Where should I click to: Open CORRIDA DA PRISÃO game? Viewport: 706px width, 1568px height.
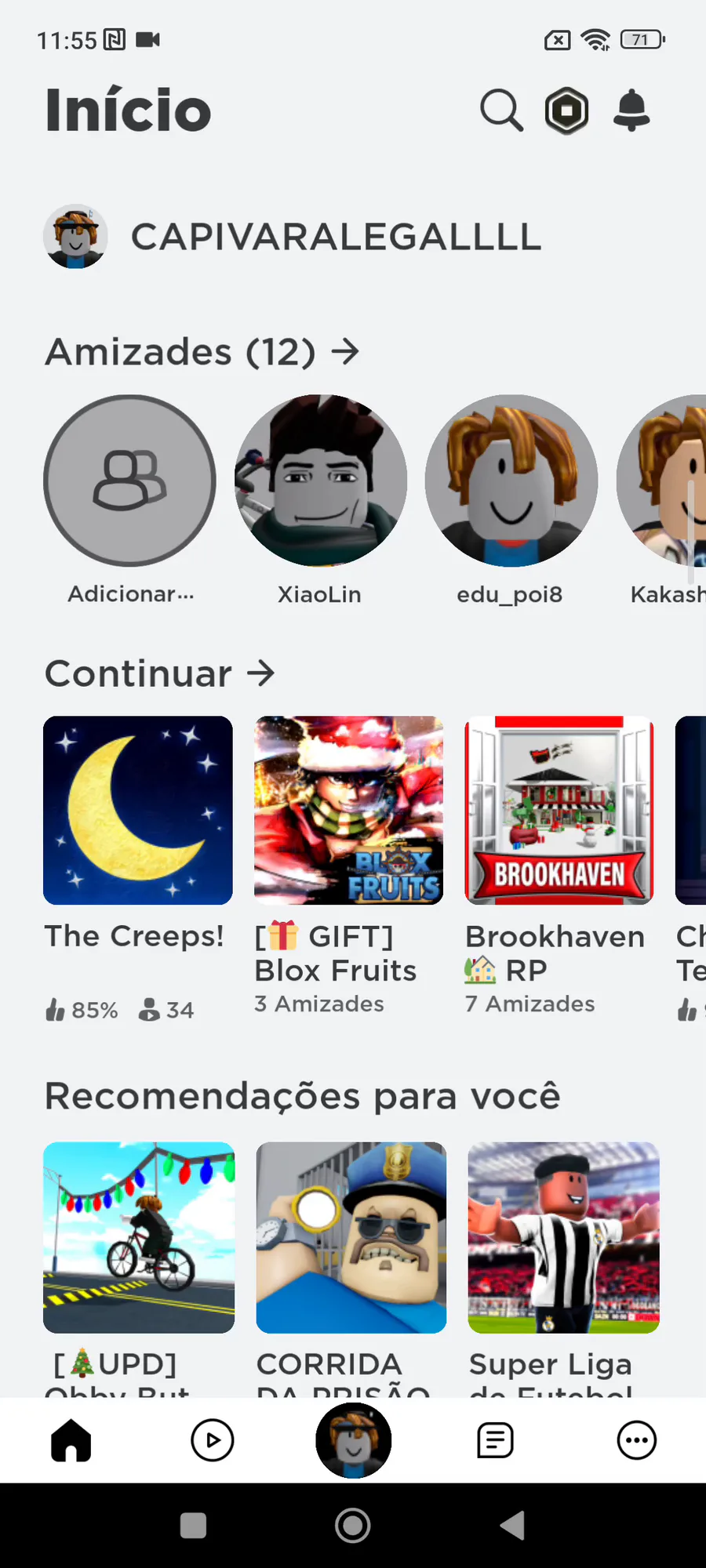coord(351,1238)
